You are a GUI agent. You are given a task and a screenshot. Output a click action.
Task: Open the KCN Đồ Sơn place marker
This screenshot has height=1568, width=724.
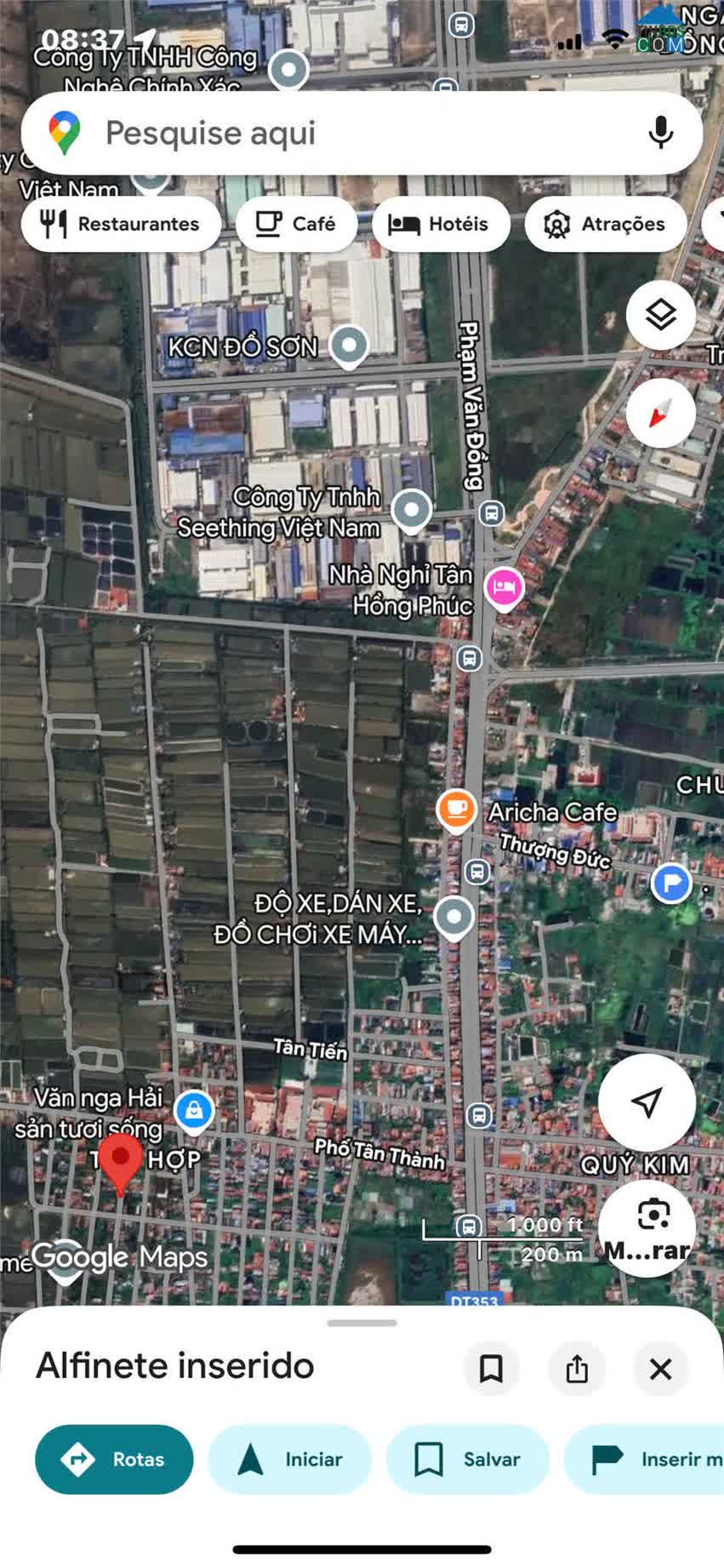click(x=349, y=346)
